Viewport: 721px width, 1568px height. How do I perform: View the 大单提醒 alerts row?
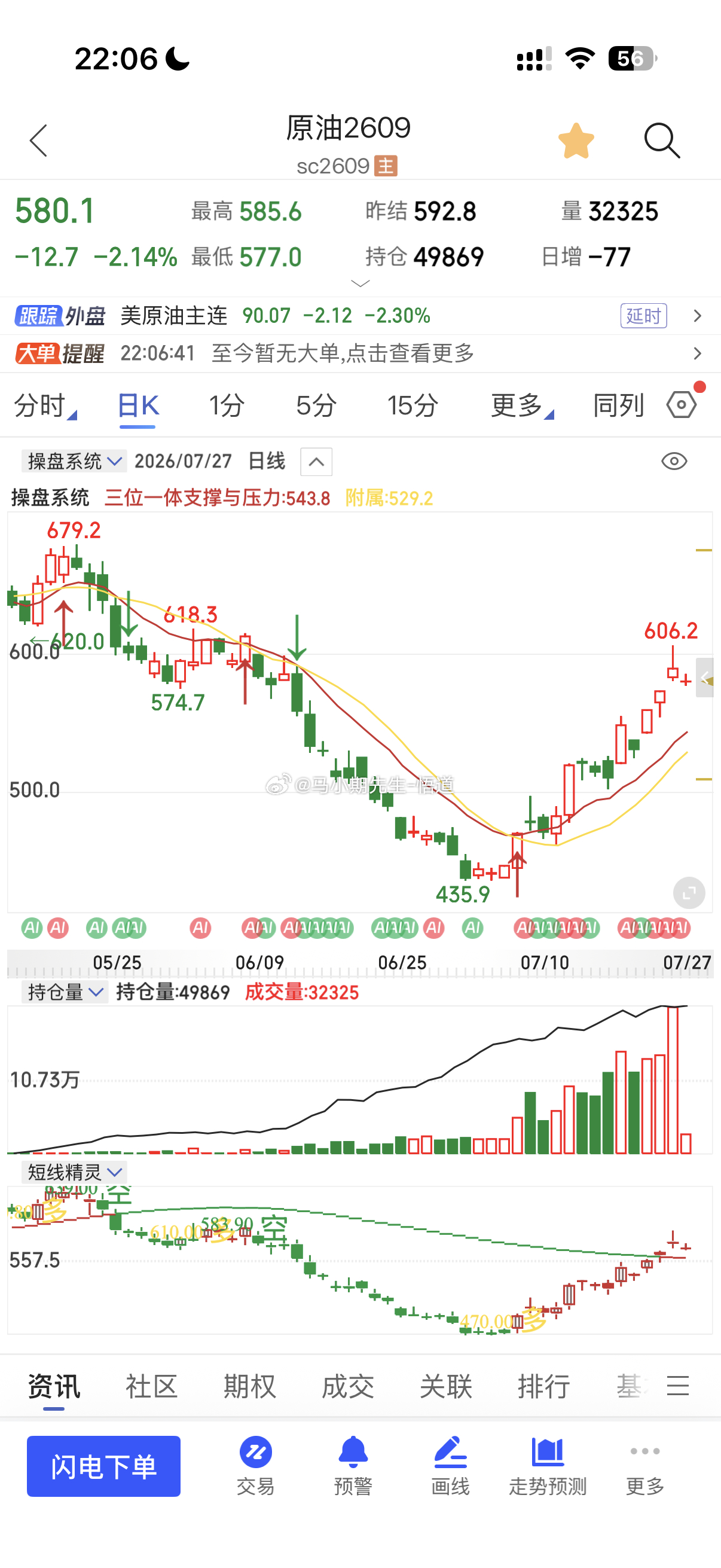(x=360, y=353)
